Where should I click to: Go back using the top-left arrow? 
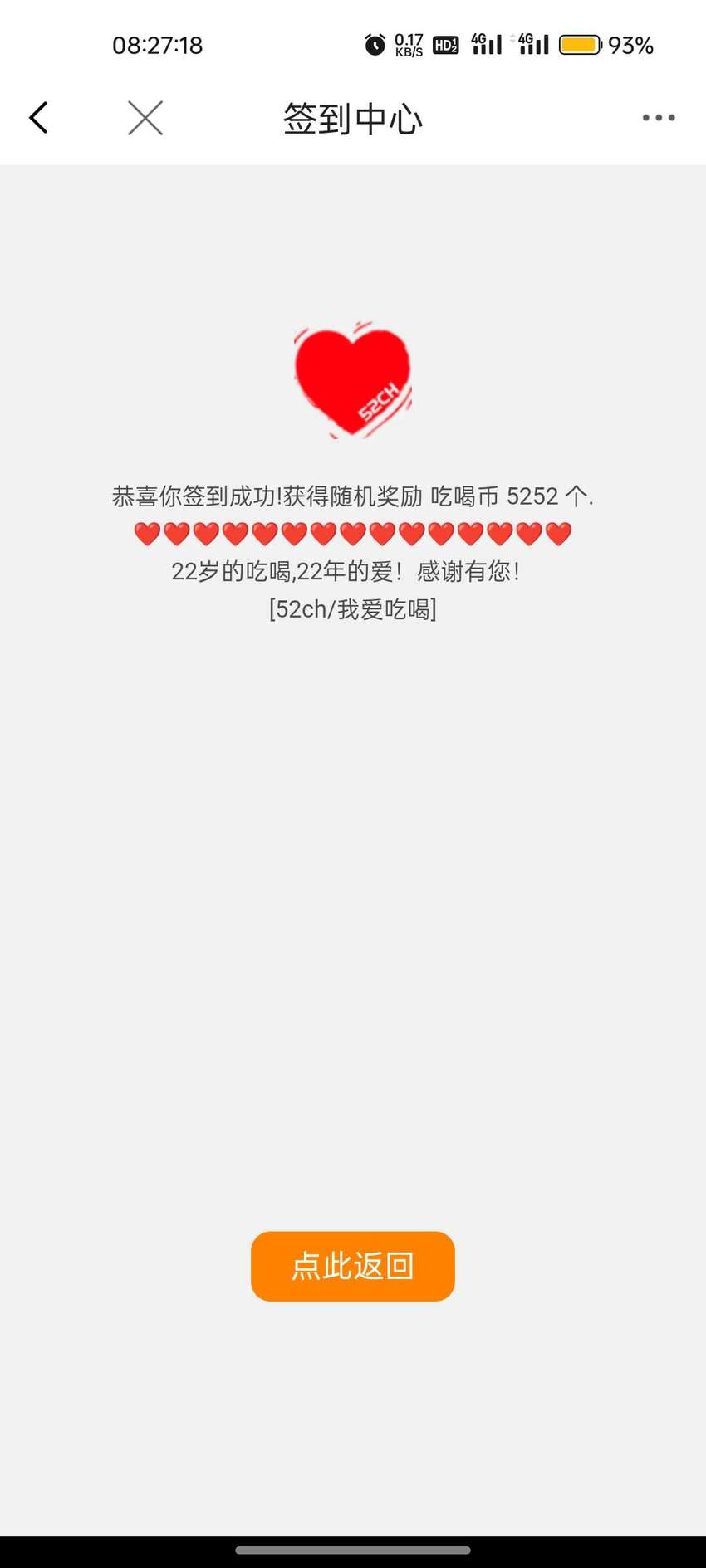(x=38, y=118)
